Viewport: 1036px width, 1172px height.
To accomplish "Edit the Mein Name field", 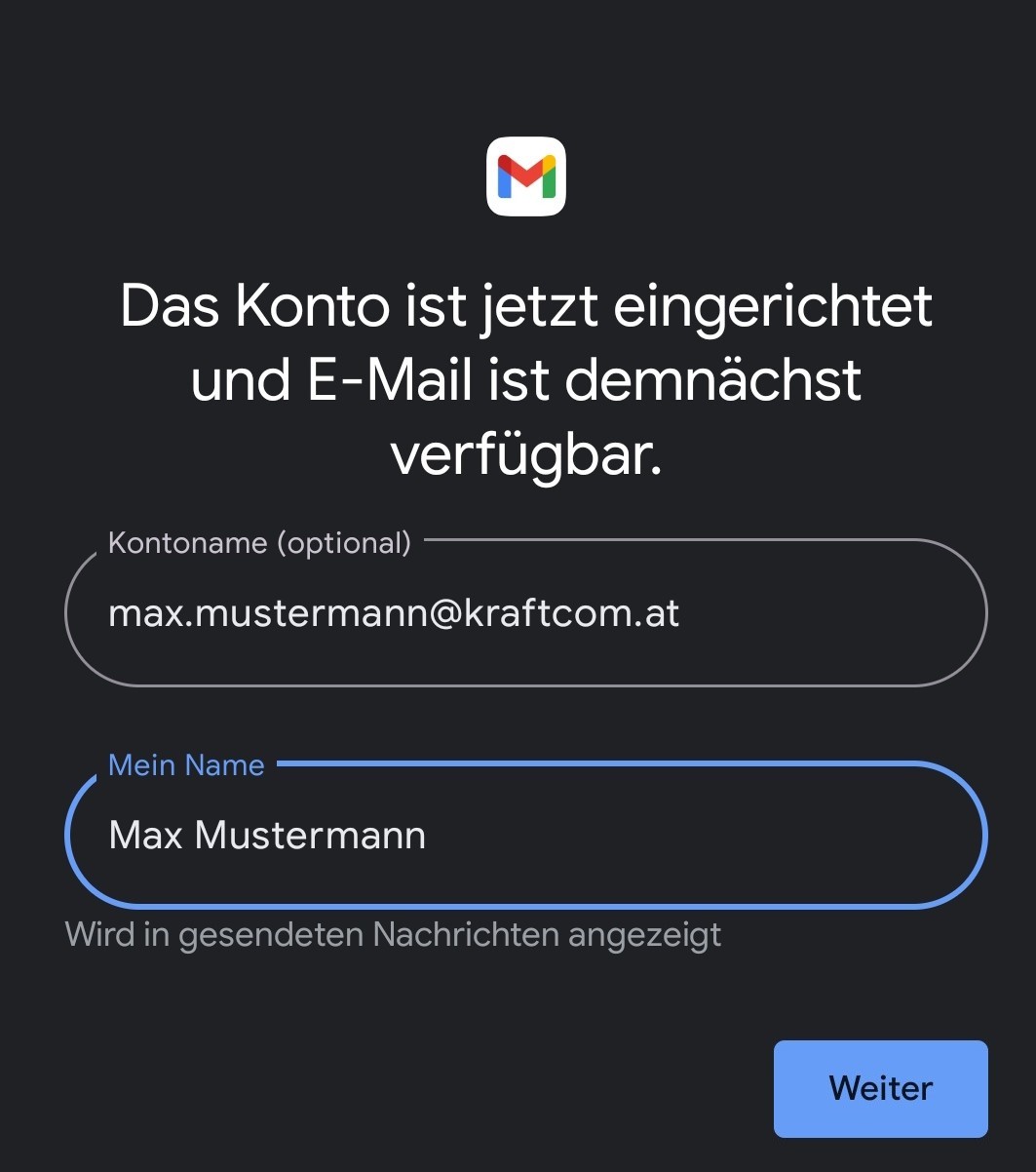I will (526, 836).
